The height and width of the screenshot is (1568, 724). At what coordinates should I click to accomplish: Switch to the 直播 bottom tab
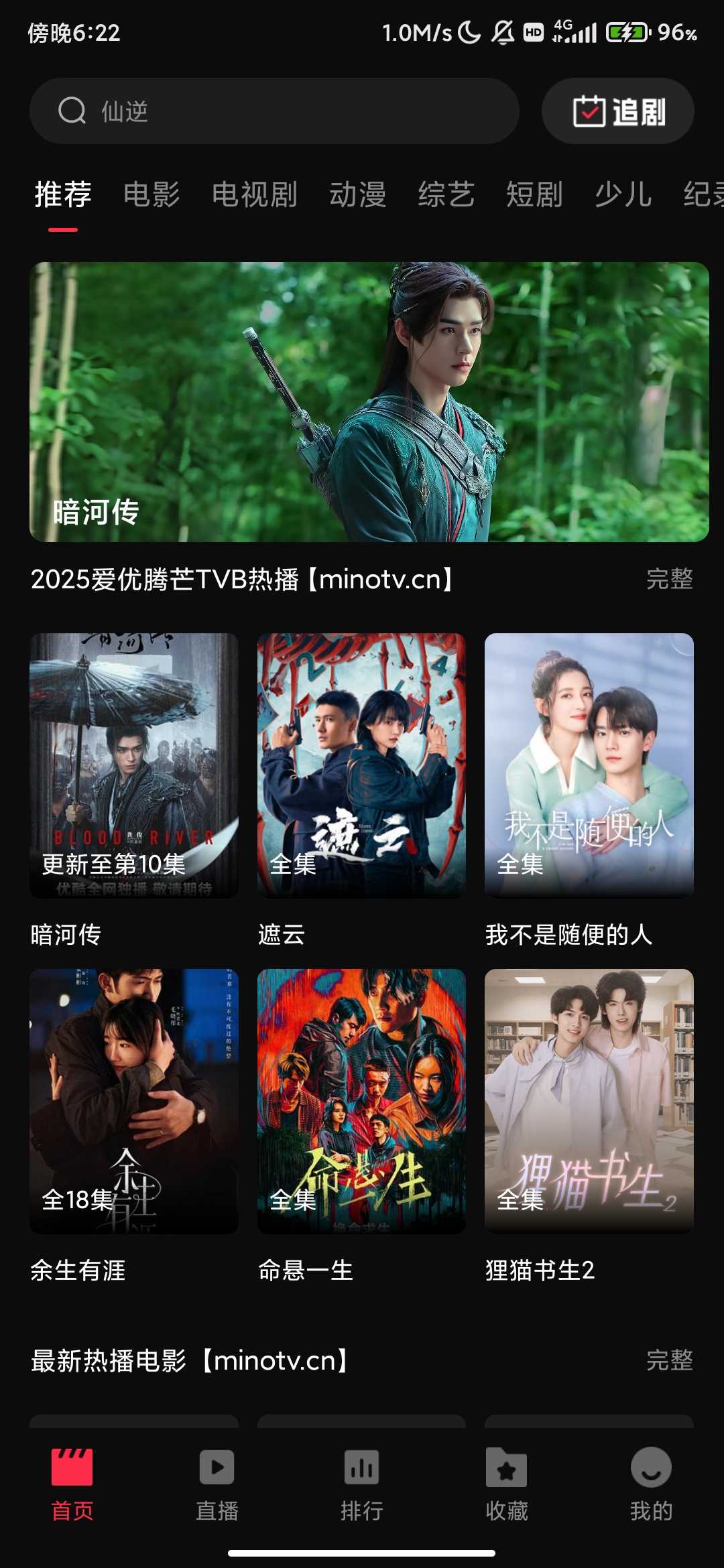[217, 1484]
